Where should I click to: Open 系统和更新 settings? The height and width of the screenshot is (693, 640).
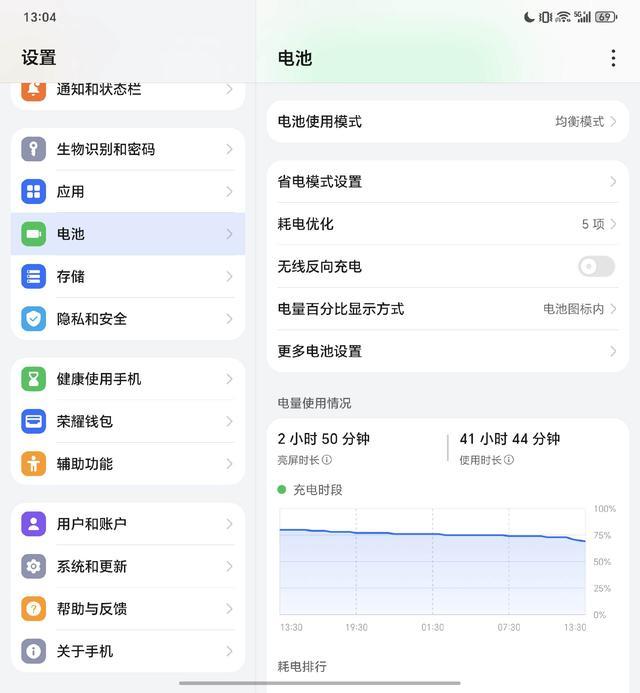[x=128, y=566]
